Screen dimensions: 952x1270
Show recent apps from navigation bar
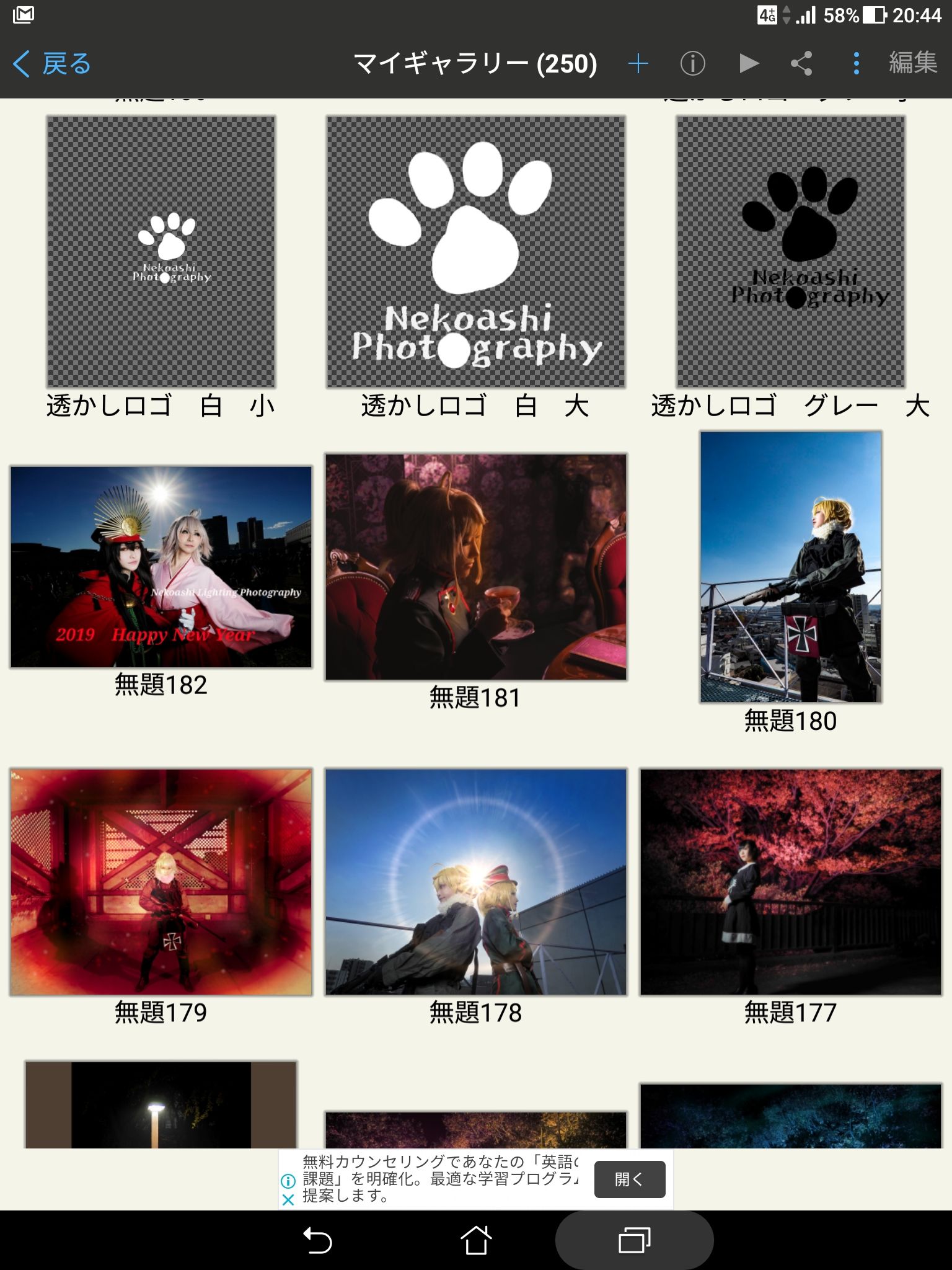(634, 1241)
